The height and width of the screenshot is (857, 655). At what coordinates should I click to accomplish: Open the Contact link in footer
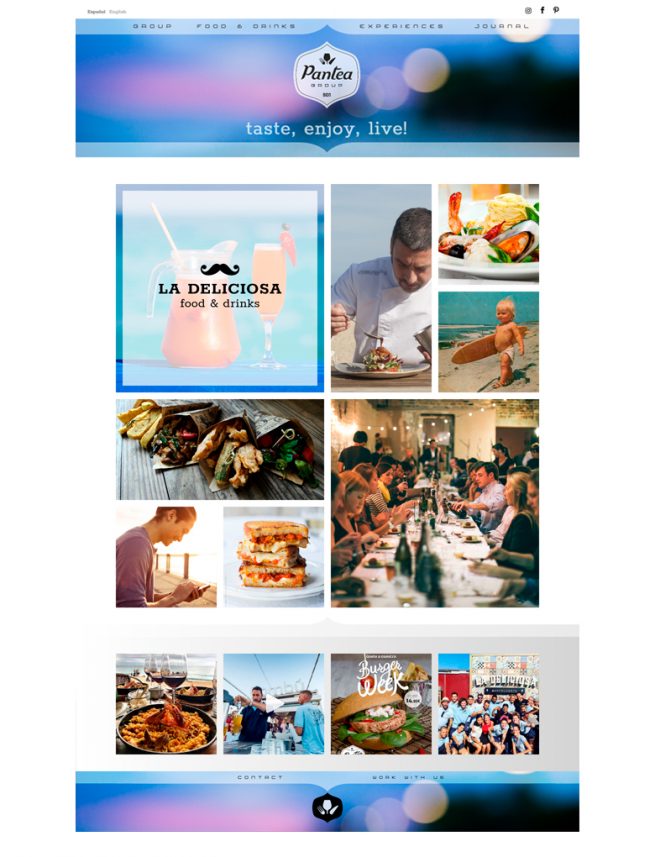point(260,777)
